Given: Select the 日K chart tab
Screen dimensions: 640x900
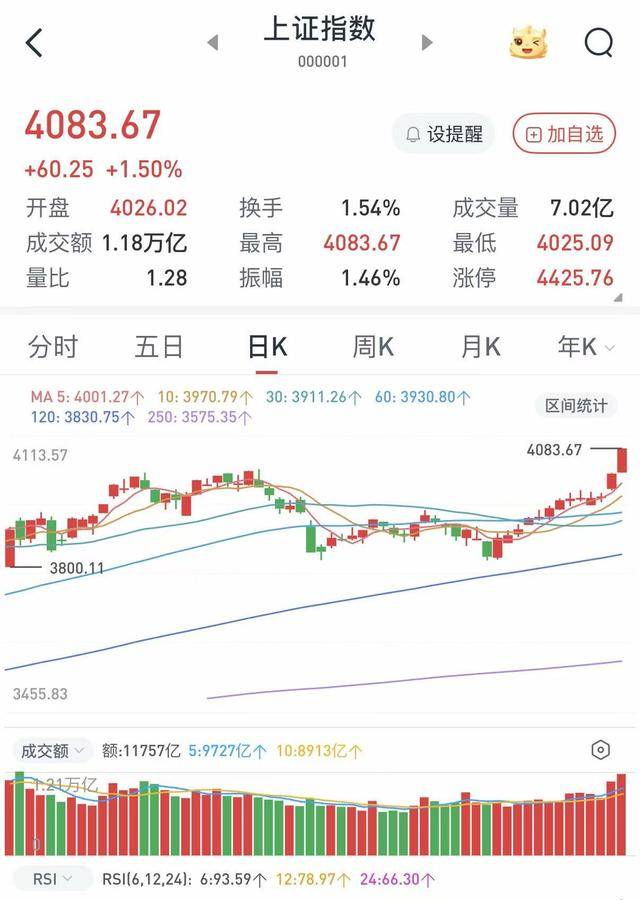Looking at the screenshot, I should pyautogui.click(x=267, y=347).
